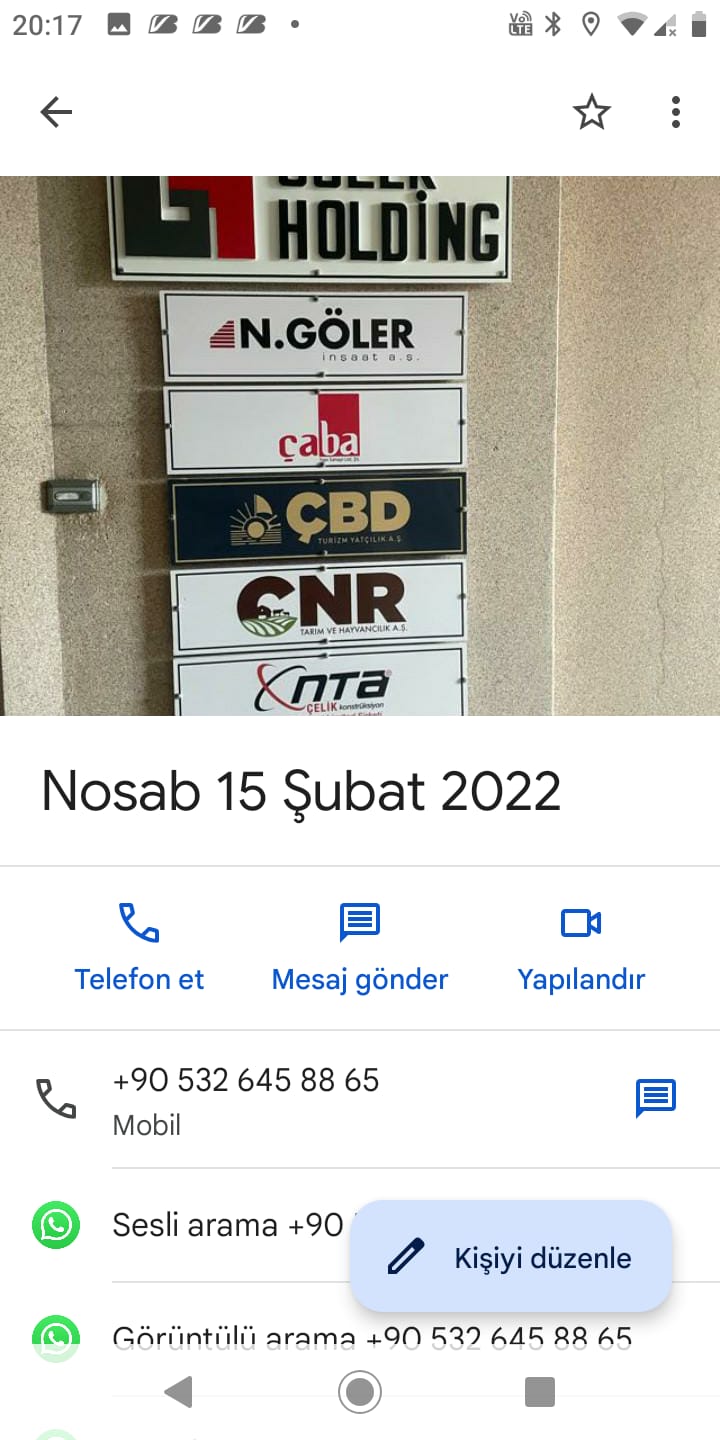Tap Mesaj gönder button
The image size is (720, 1440).
coord(360,947)
